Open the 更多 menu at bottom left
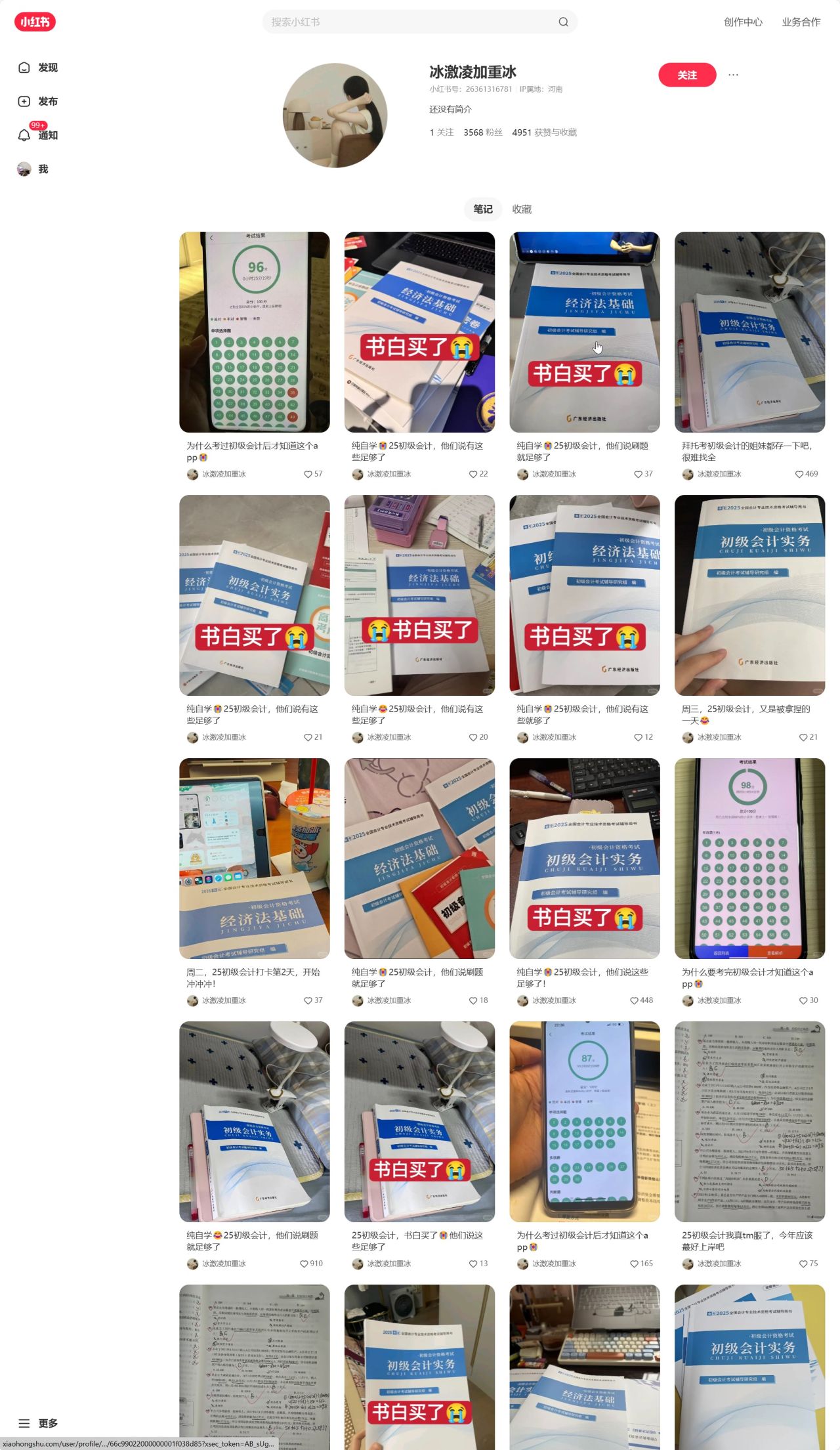Image resolution: width=840 pixels, height=1450 pixels. [38, 1423]
